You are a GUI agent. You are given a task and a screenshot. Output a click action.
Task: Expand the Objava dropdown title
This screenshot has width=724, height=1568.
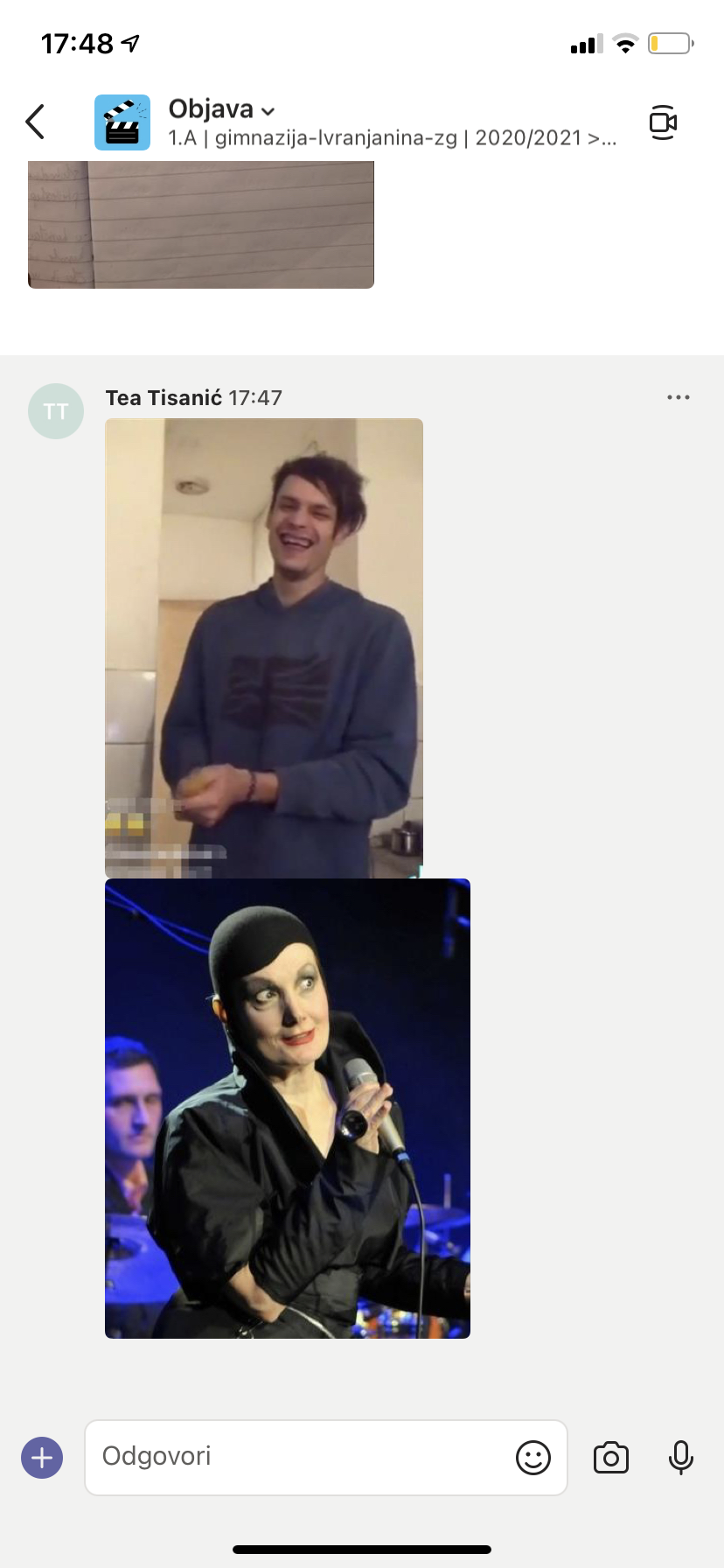coord(222,109)
